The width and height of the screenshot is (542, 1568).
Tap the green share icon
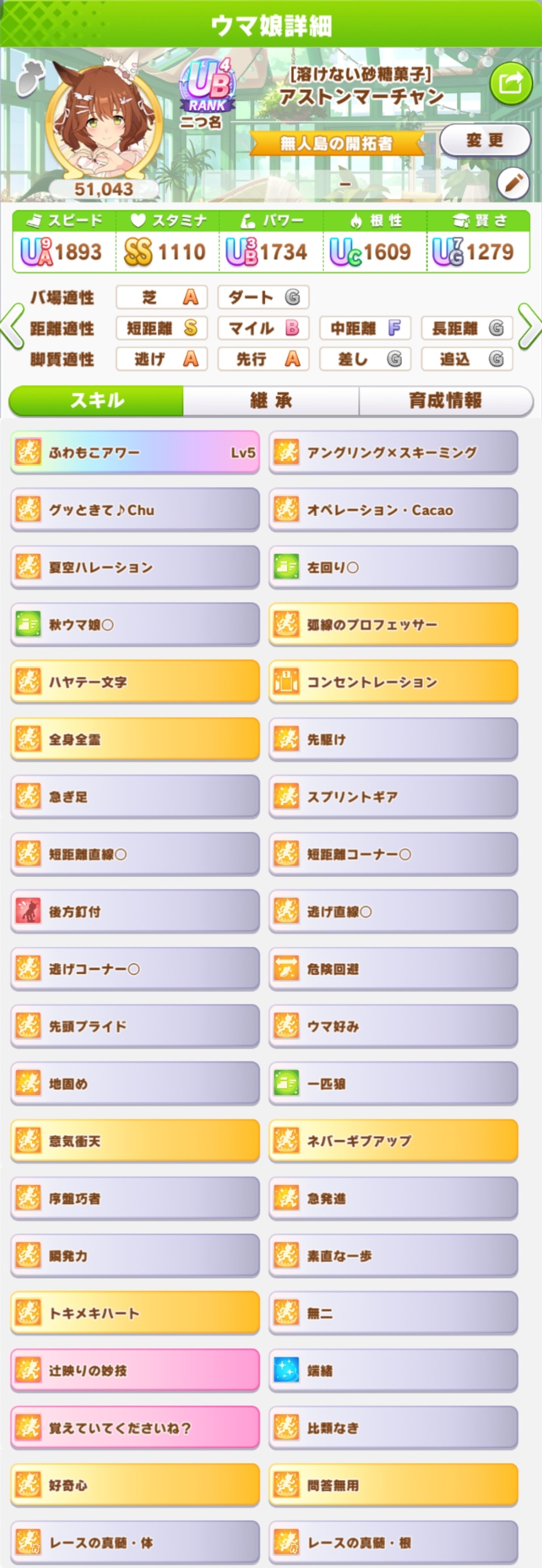pyautogui.click(x=510, y=82)
